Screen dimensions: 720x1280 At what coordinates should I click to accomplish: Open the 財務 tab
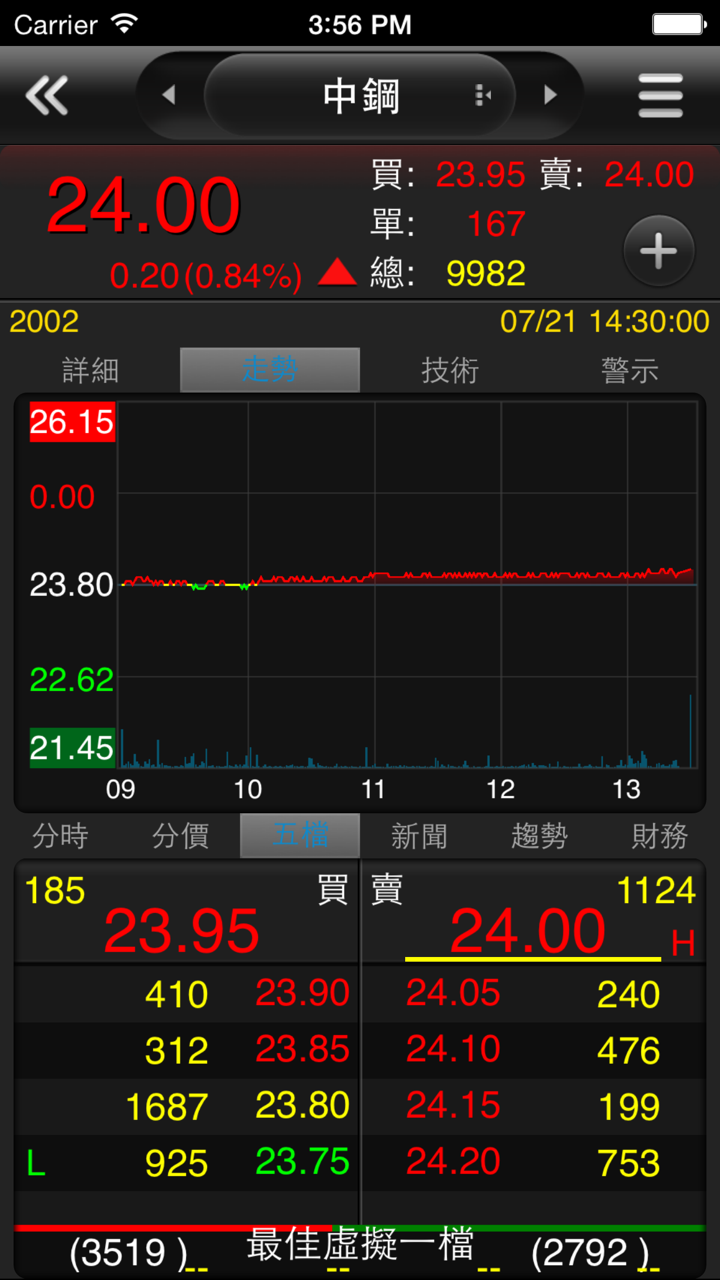[659, 836]
